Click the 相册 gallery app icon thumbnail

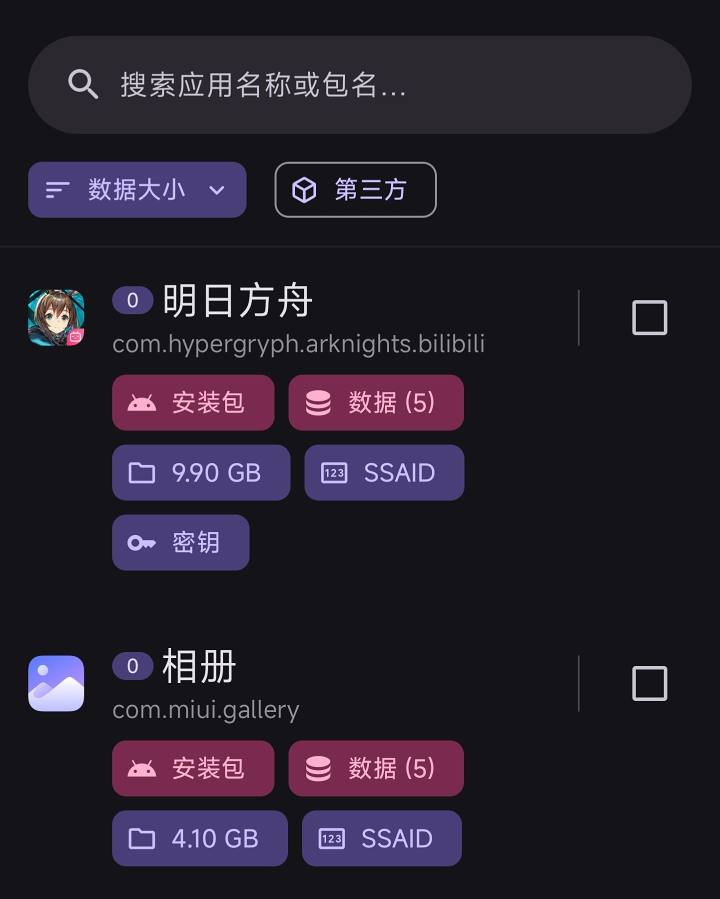click(56, 683)
